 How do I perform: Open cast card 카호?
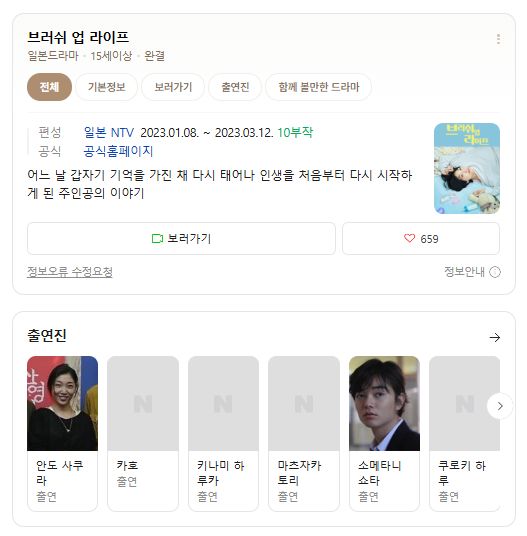tap(143, 433)
